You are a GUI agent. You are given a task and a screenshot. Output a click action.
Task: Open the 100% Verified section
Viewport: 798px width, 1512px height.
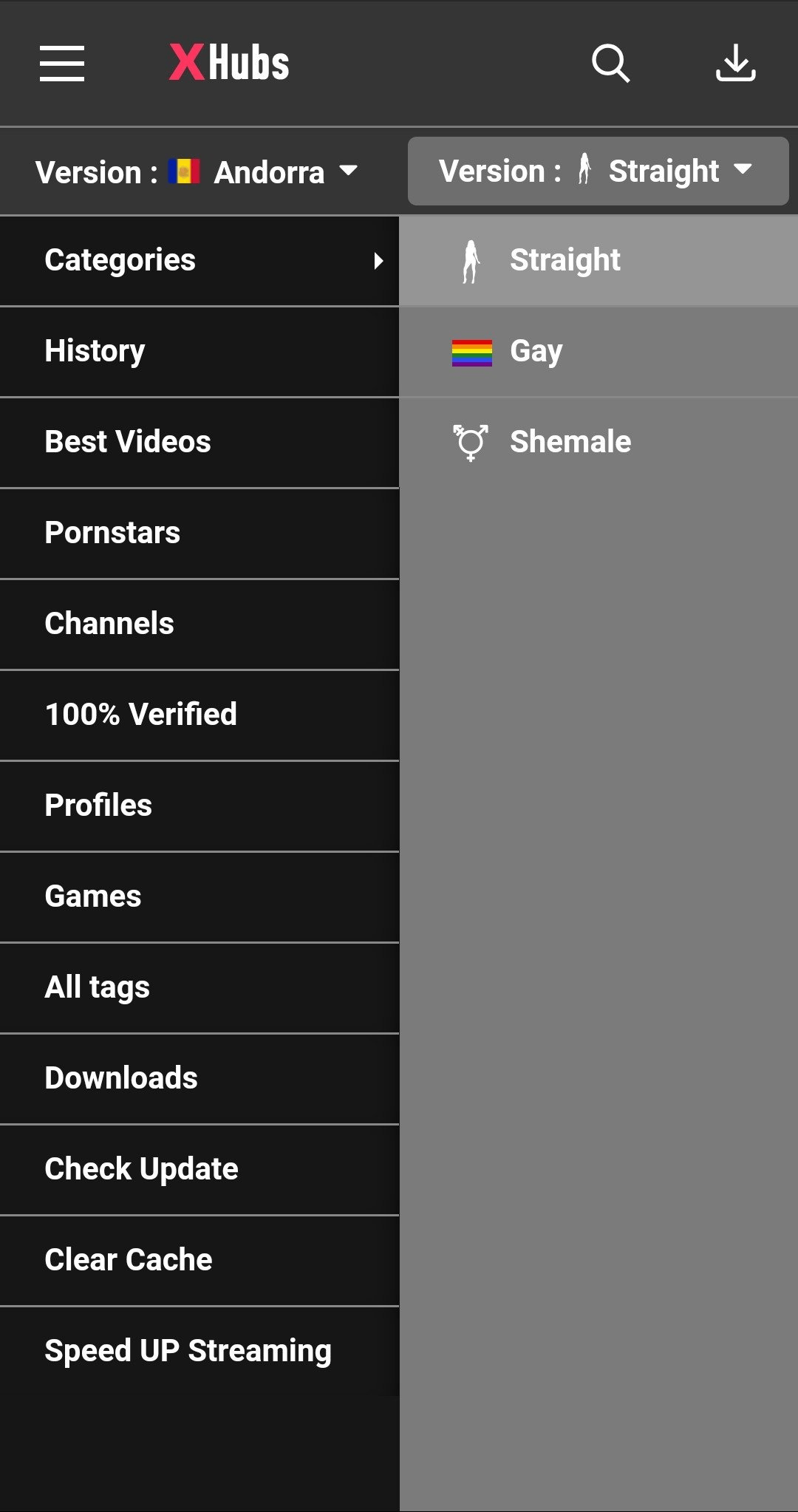click(x=199, y=713)
